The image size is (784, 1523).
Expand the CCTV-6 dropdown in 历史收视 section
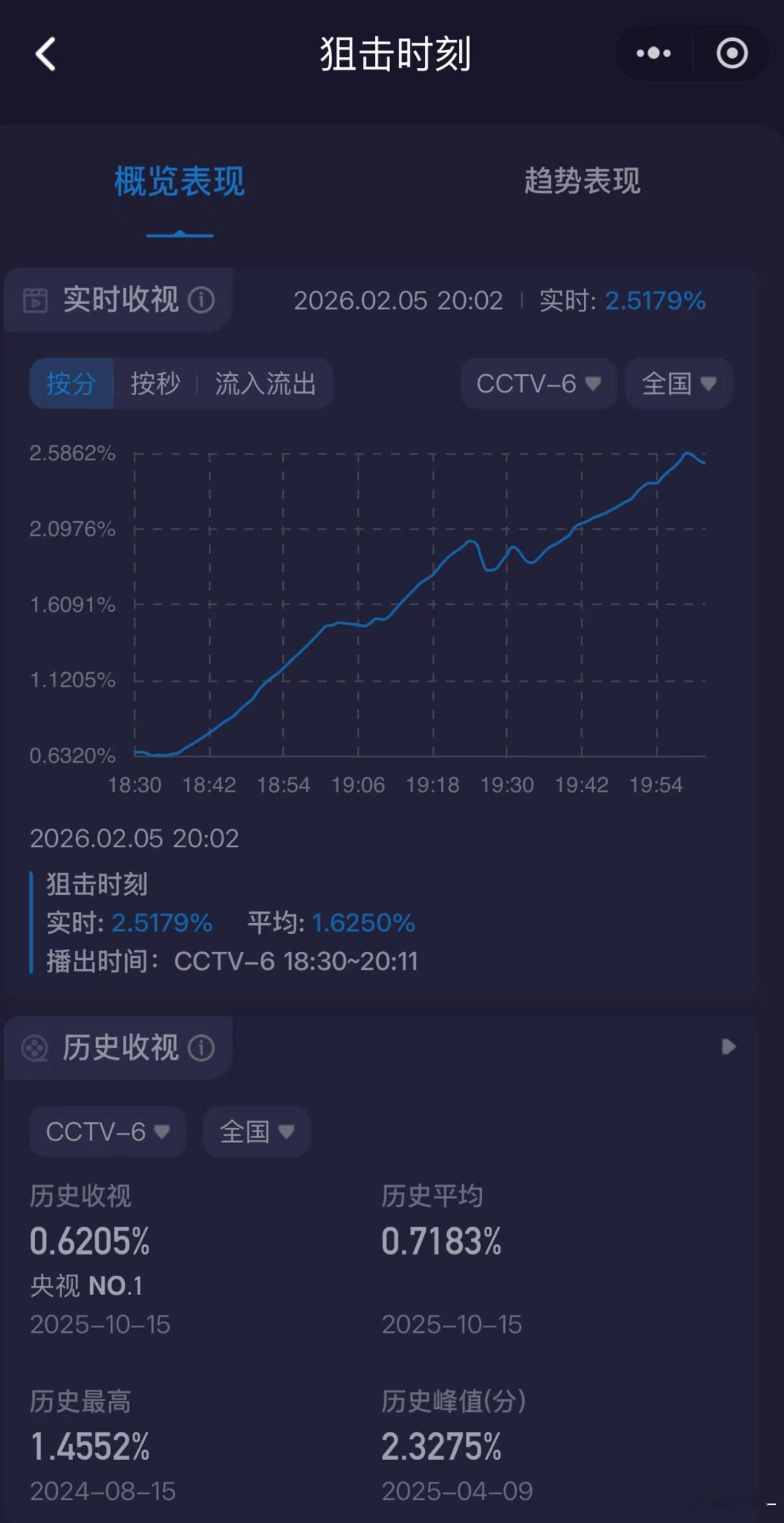point(107,1131)
